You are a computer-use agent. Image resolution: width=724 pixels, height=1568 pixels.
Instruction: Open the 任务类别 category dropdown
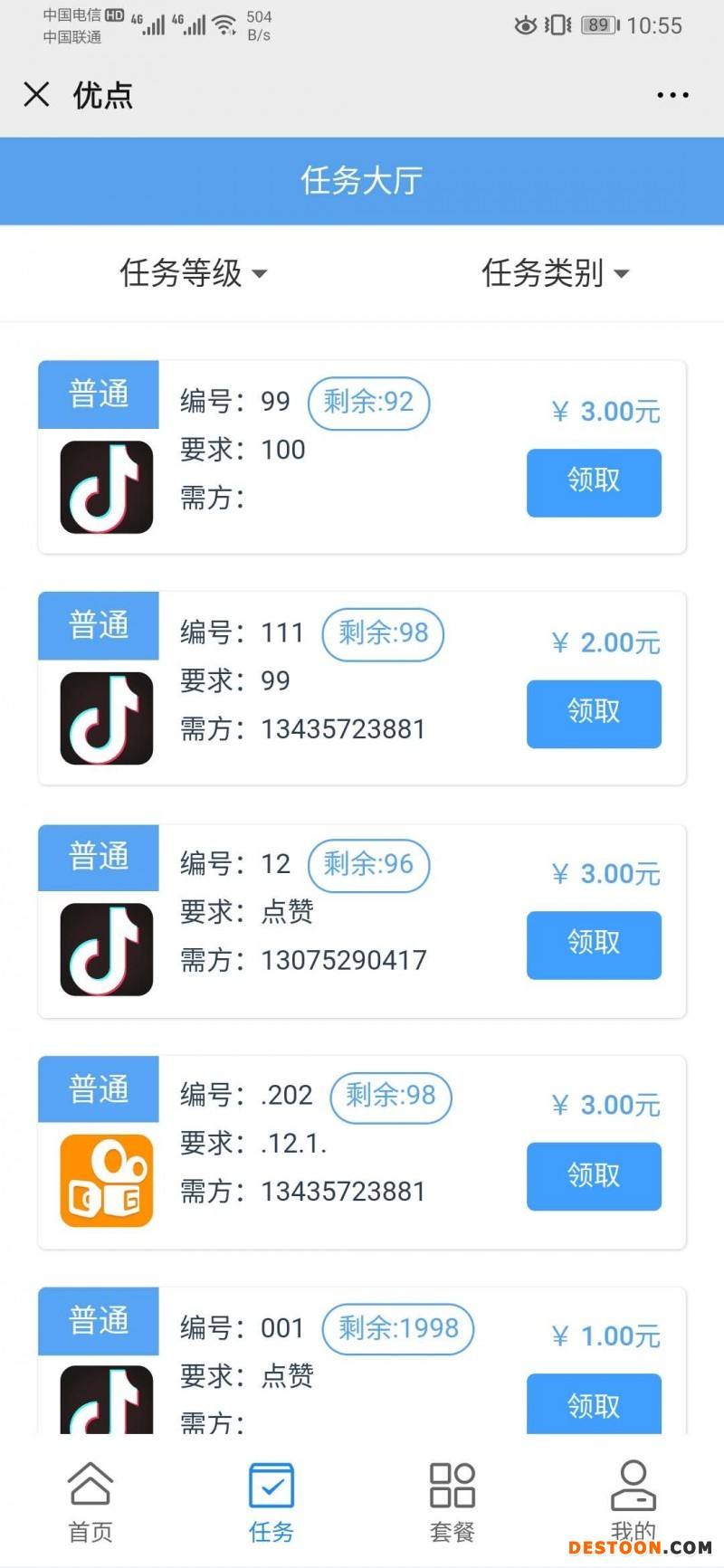tap(555, 274)
